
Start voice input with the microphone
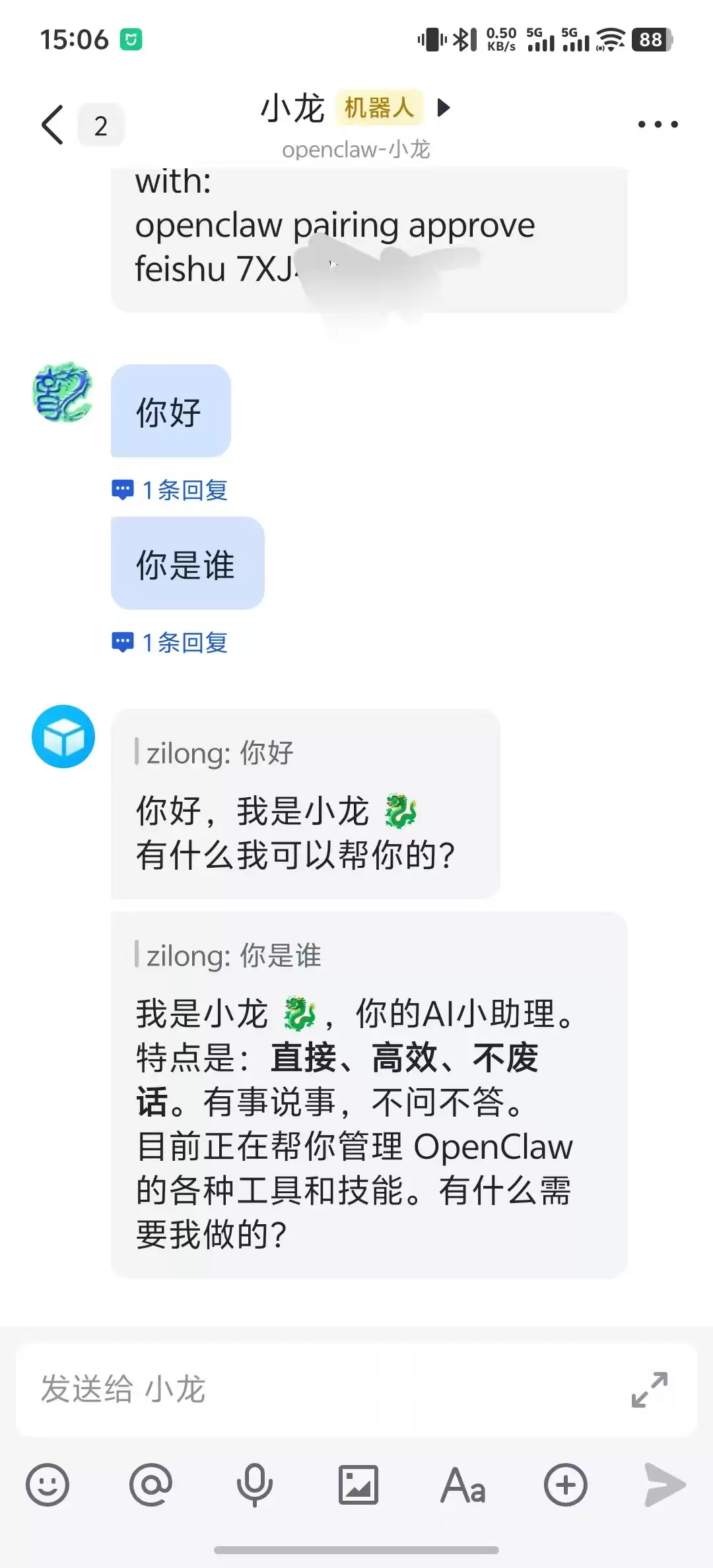tap(255, 1486)
